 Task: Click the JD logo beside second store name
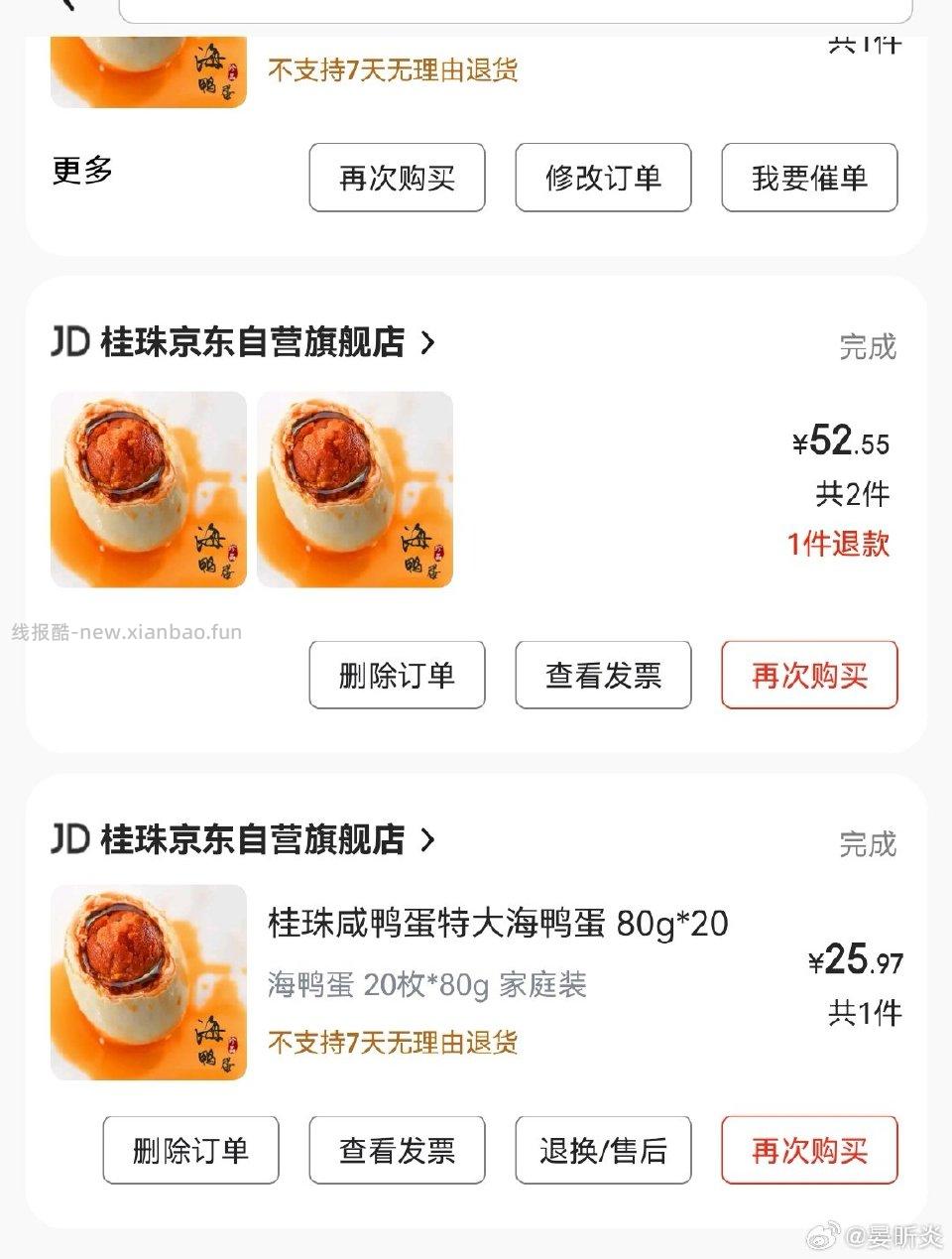pos(67,839)
